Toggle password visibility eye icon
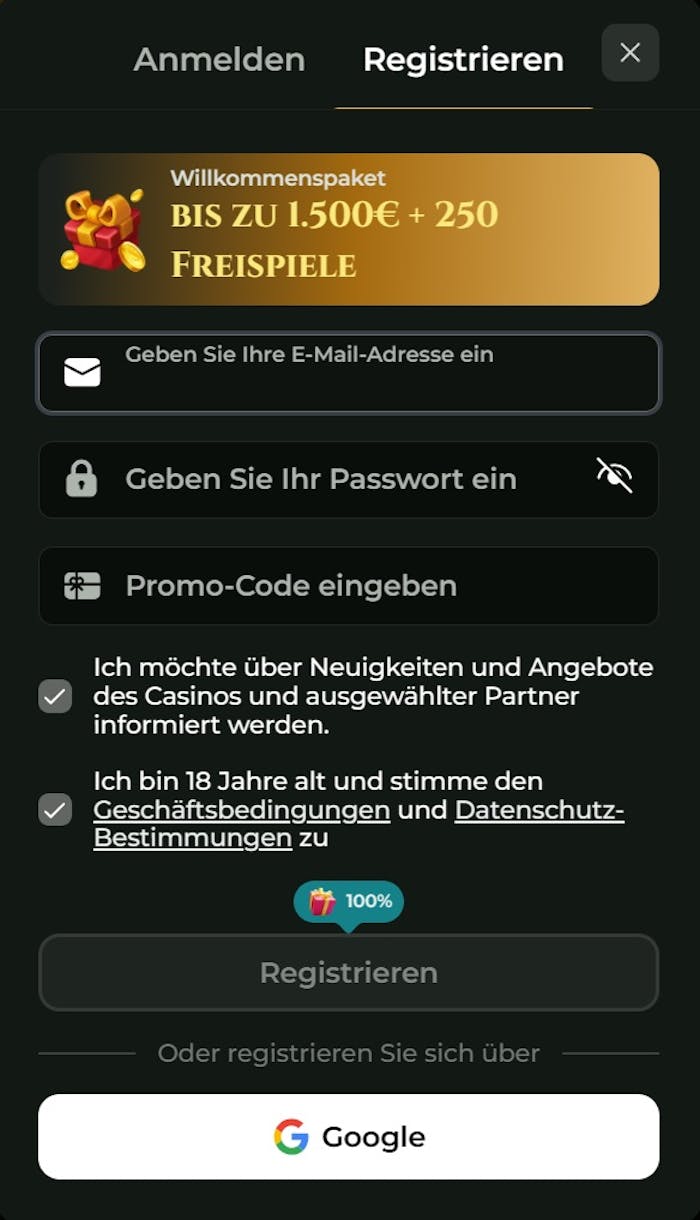700x1220 pixels. pyautogui.click(x=614, y=475)
